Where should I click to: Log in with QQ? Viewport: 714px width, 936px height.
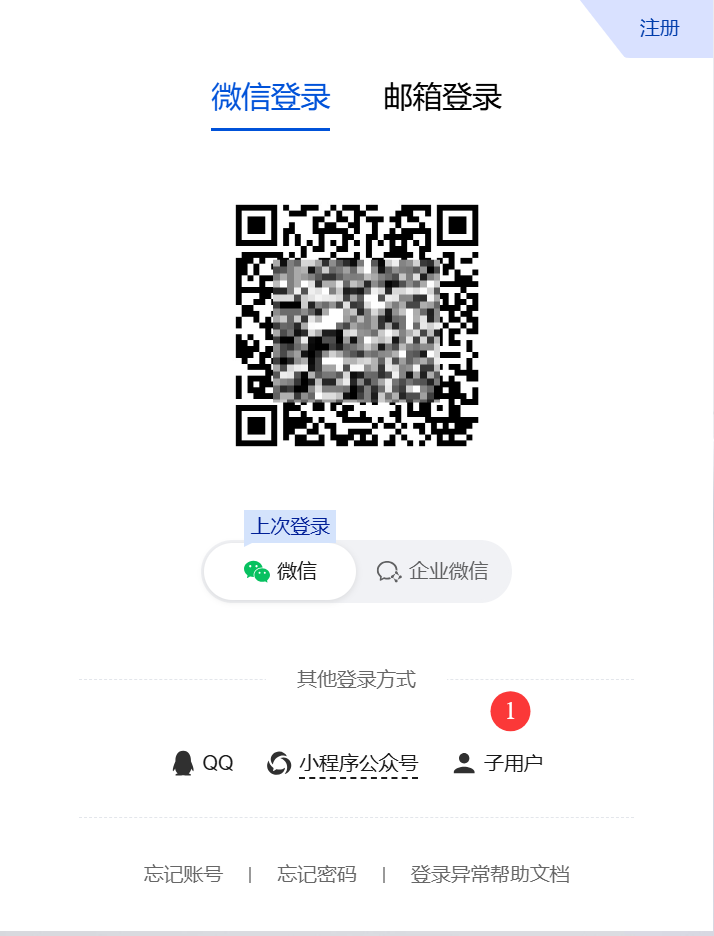[x=203, y=764]
